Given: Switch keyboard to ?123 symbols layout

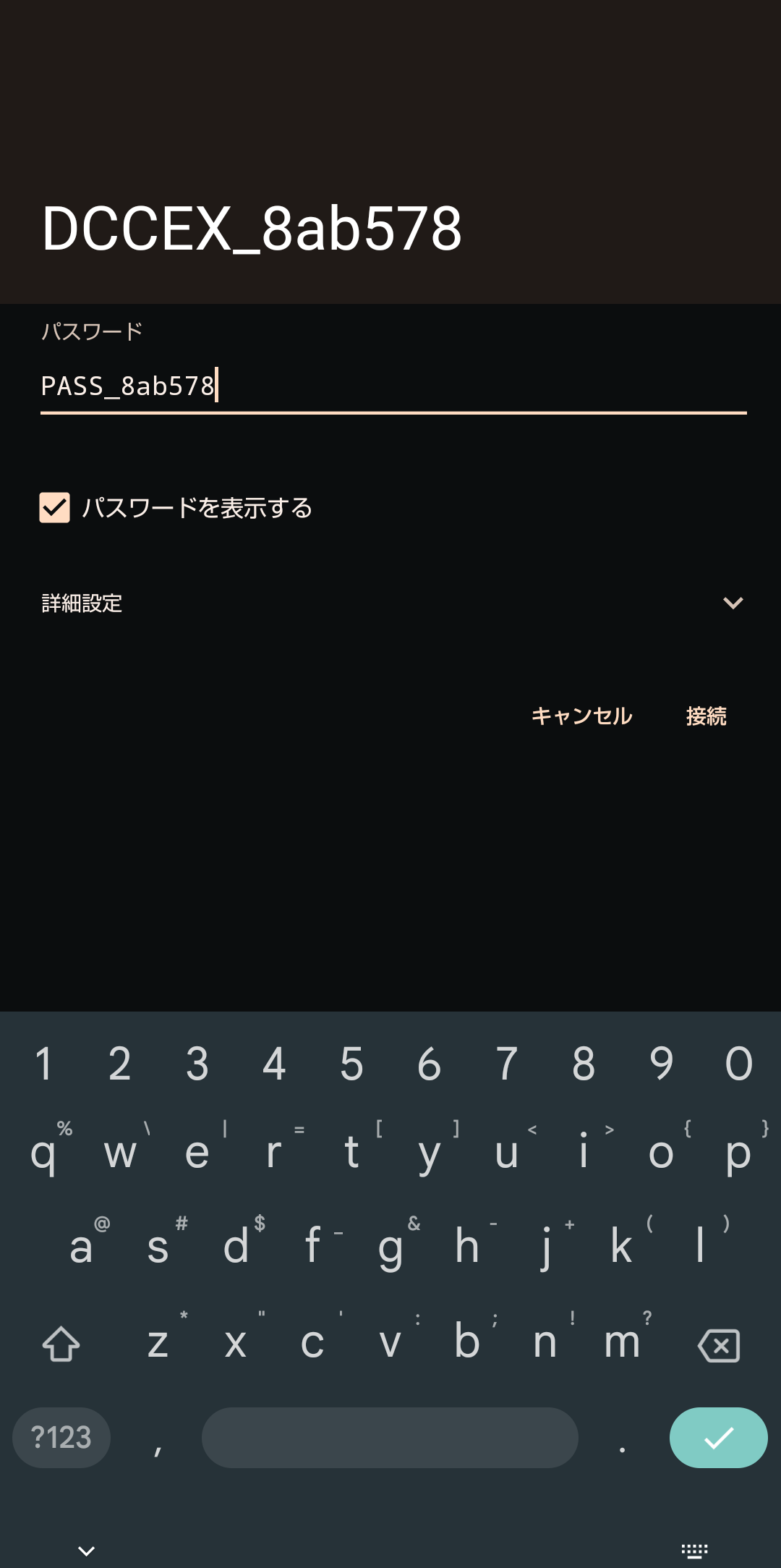Looking at the screenshot, I should [61, 1438].
